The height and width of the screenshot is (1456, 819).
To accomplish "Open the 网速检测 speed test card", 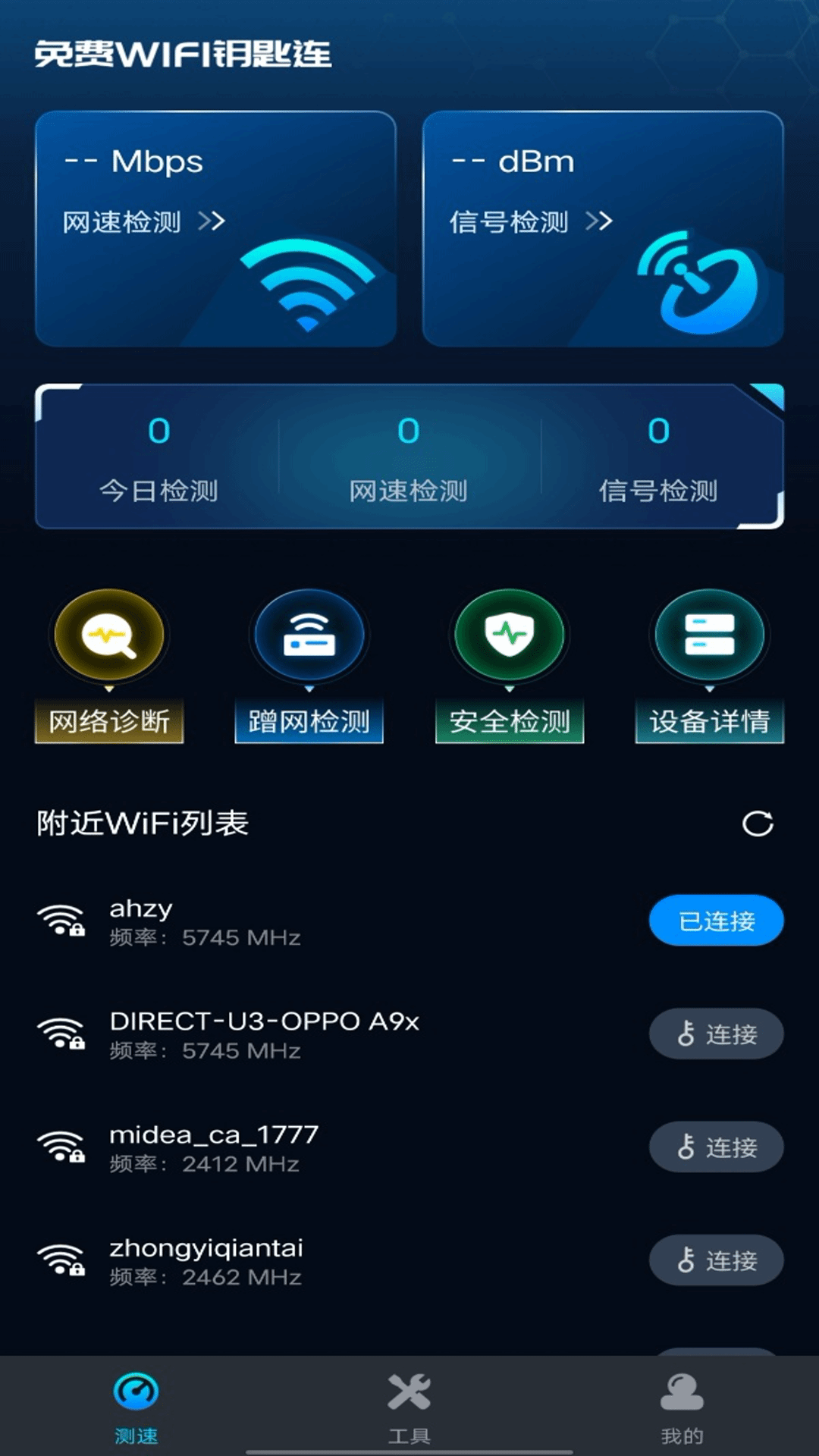I will [x=215, y=228].
